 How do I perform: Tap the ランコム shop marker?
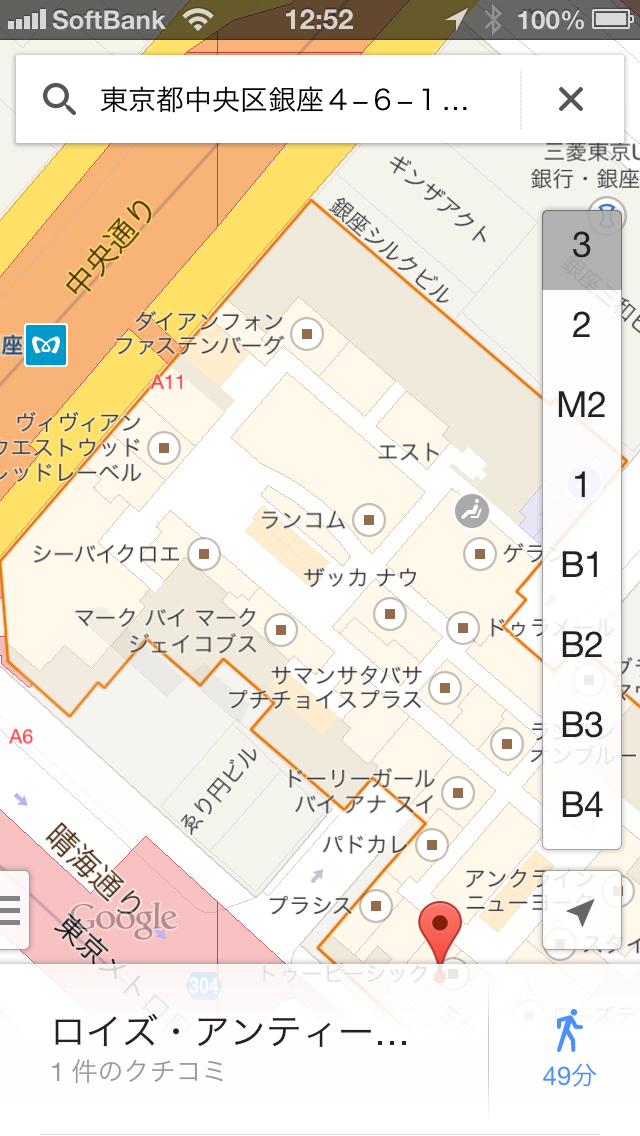372,520
